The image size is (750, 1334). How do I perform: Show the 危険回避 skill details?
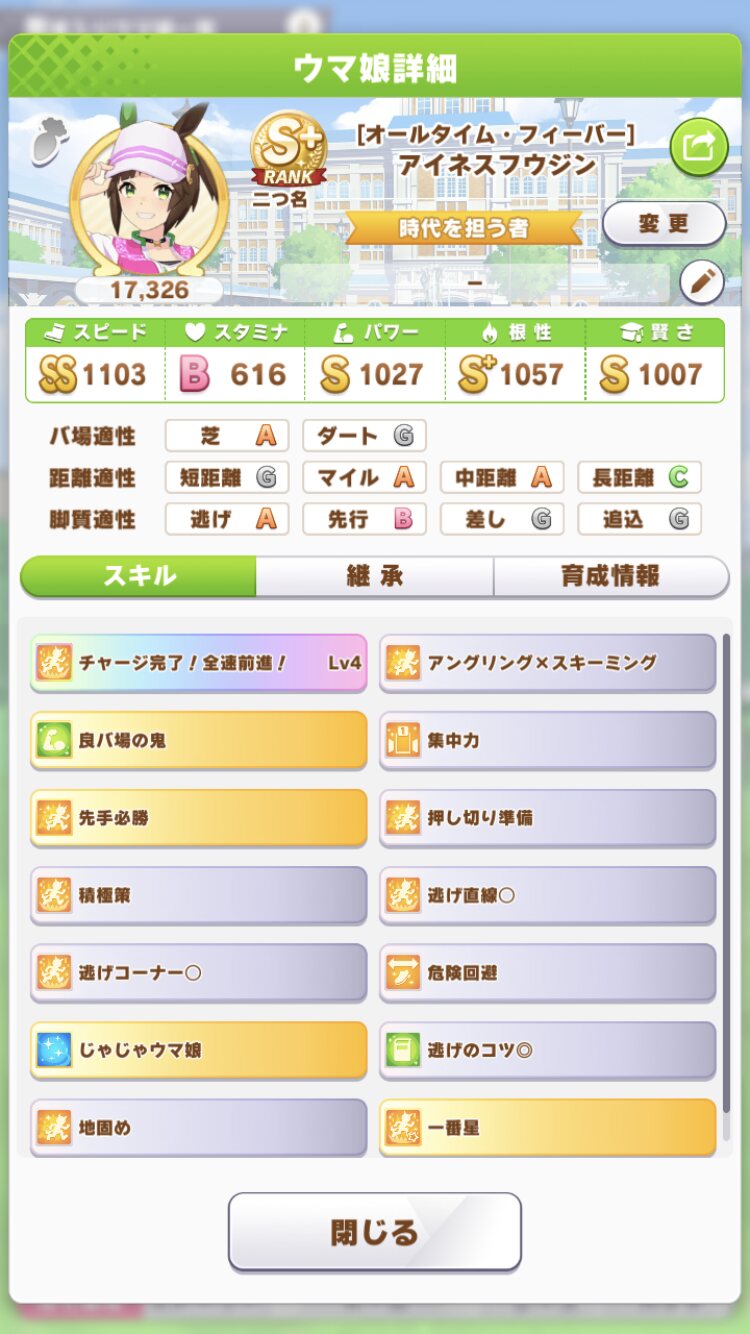(547, 972)
